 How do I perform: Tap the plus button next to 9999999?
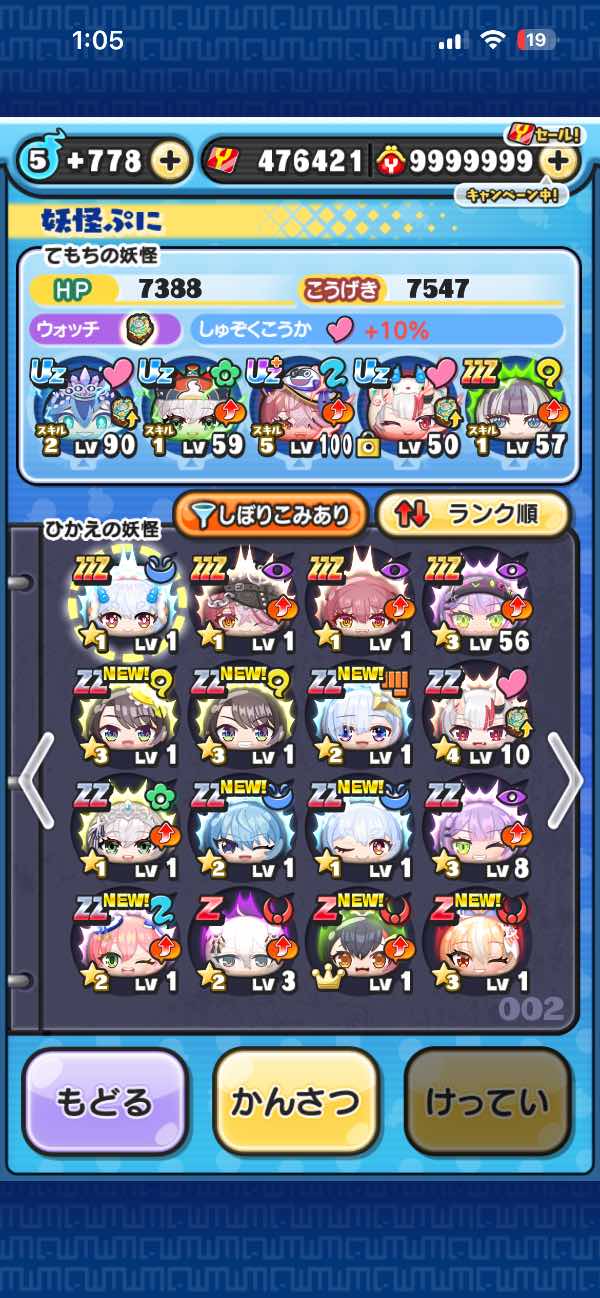(x=559, y=161)
